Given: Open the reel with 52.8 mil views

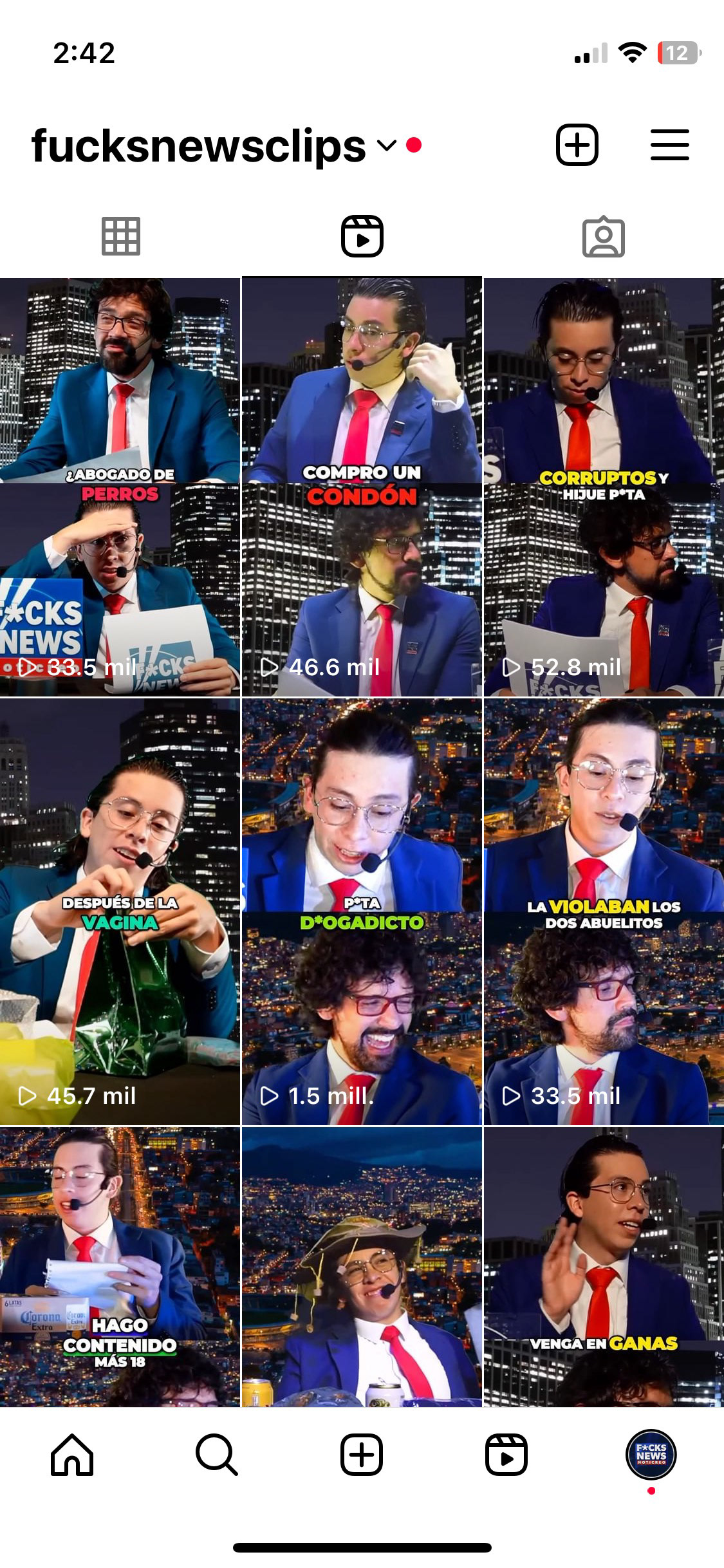Looking at the screenshot, I should tap(603, 487).
